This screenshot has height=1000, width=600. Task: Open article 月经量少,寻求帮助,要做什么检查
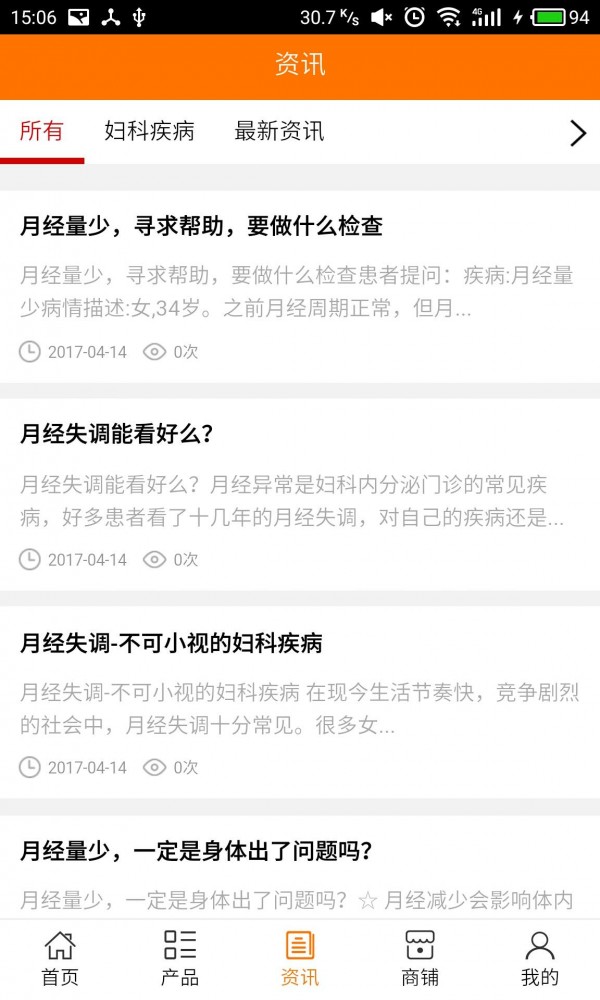click(x=201, y=226)
